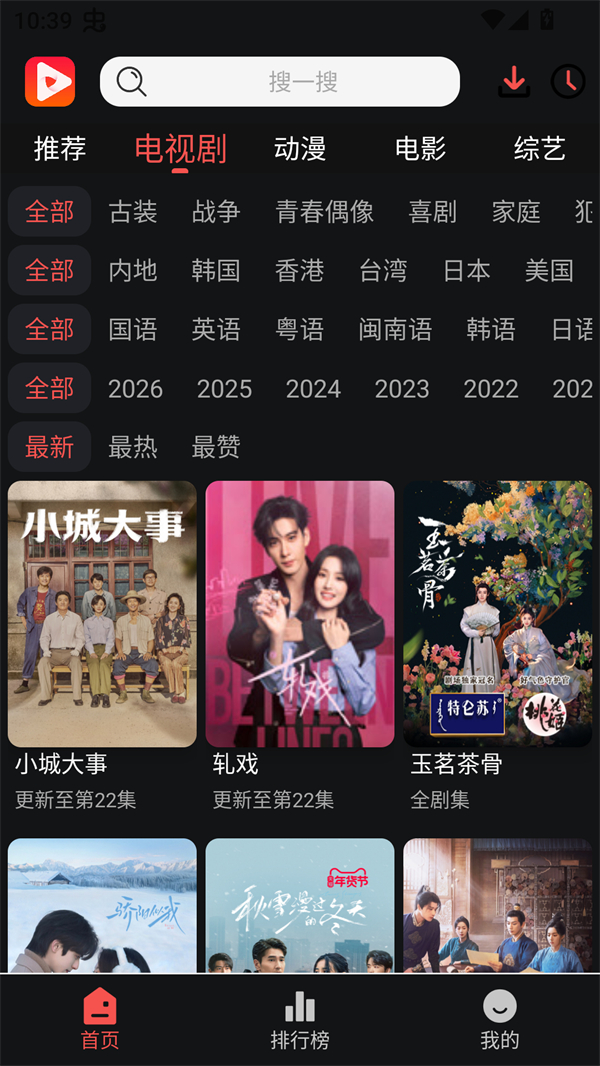The height and width of the screenshot is (1066, 600).
Task: Select the 喜剧 genre filter
Action: pos(433,212)
